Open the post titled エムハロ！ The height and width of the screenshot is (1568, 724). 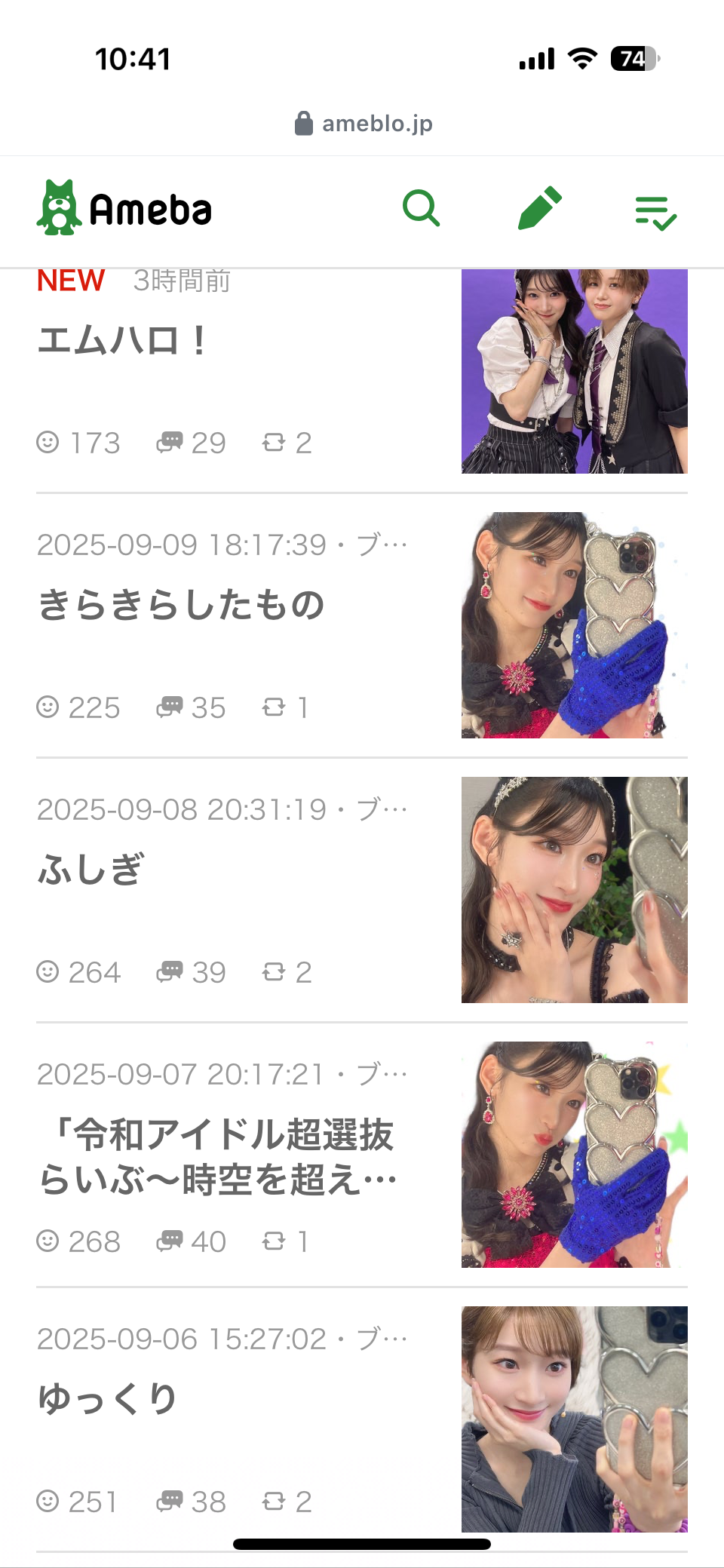click(x=122, y=341)
